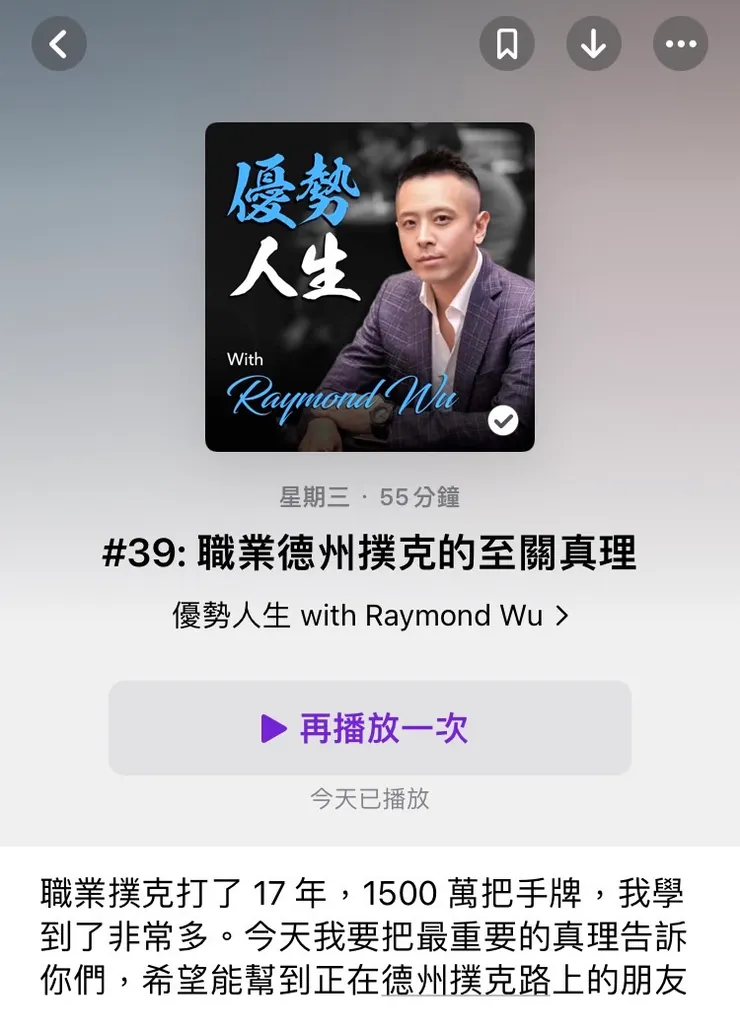This screenshot has width=740, height=1033.
Task: Click the 今天已播放 status label
Action: [x=370, y=798]
